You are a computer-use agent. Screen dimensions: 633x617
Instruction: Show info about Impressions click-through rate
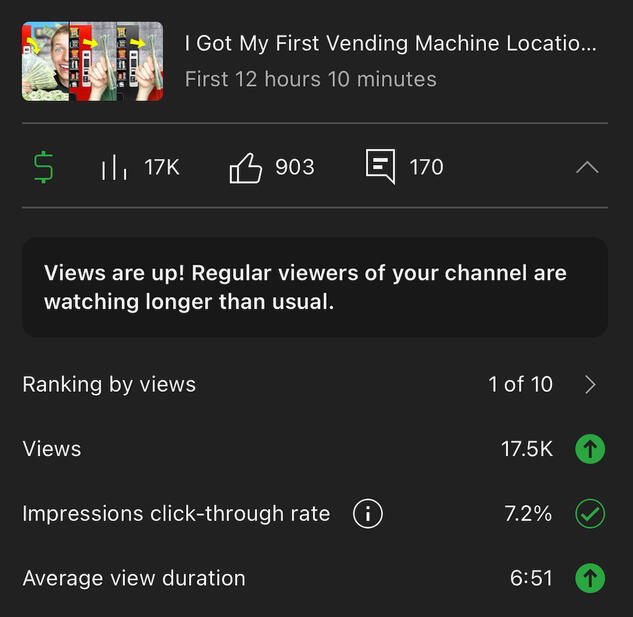(x=368, y=514)
